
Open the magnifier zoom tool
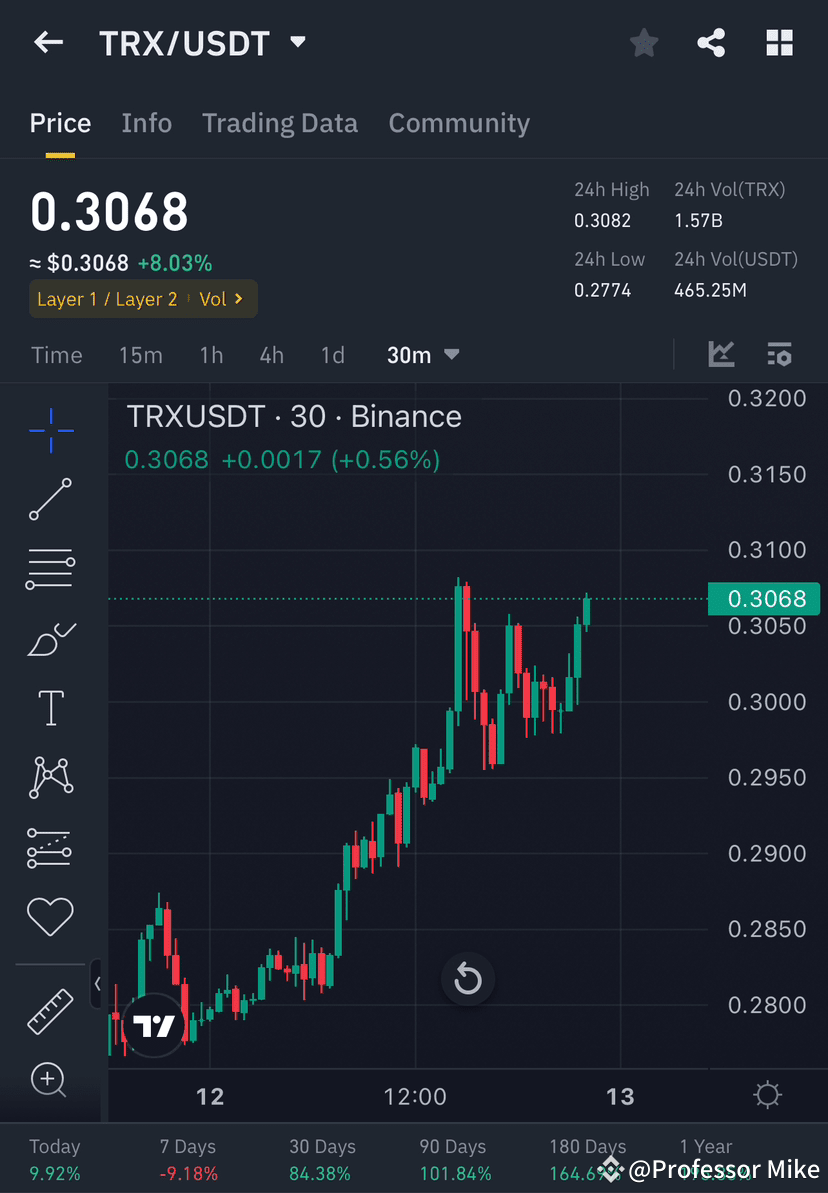(x=50, y=1080)
